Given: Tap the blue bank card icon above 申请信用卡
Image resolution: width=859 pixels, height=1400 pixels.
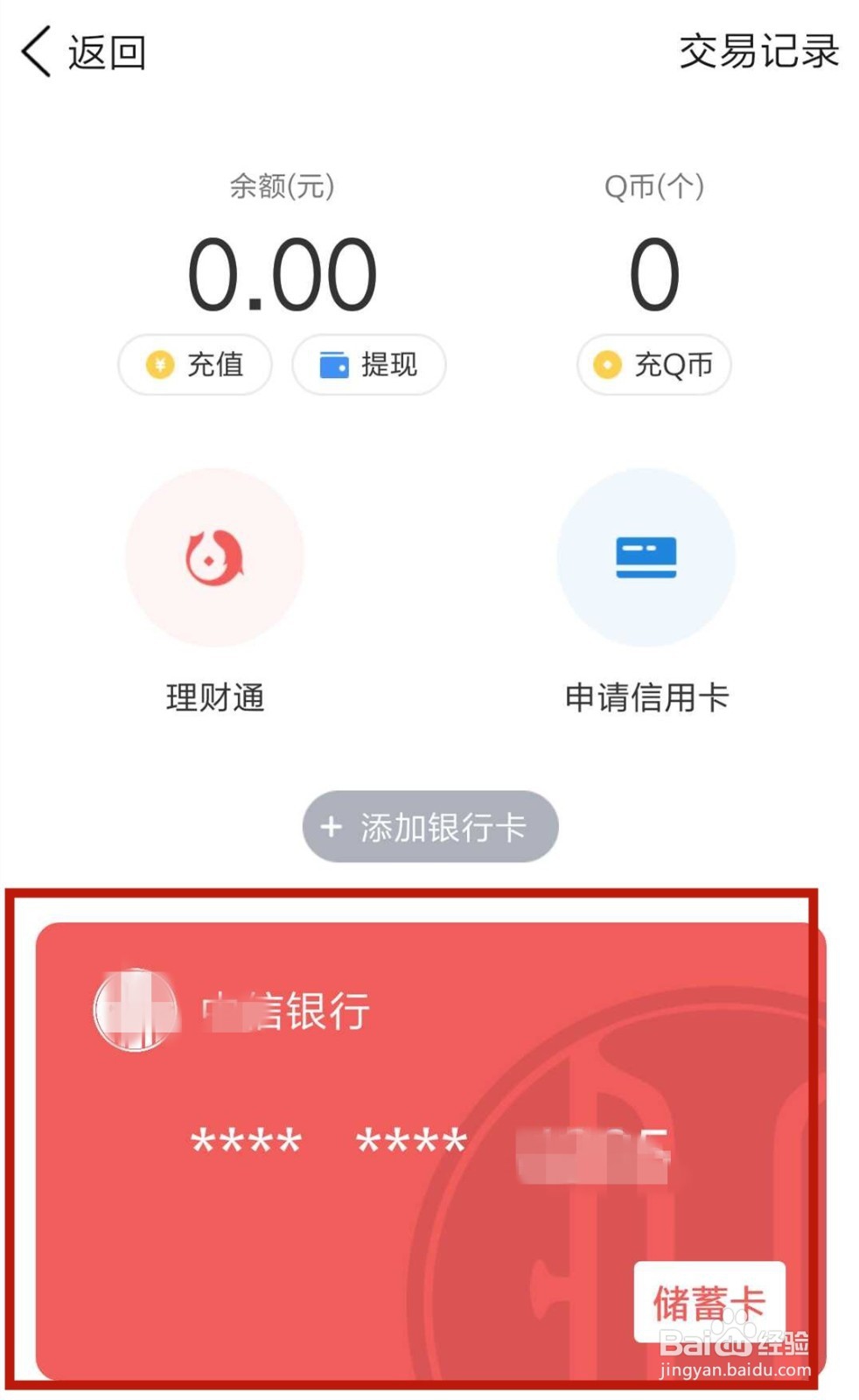Looking at the screenshot, I should pyautogui.click(x=646, y=560).
